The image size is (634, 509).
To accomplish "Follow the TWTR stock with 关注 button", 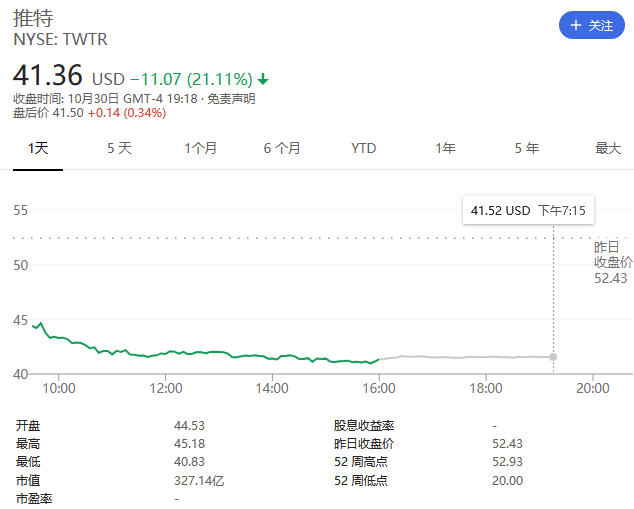I will (591, 25).
